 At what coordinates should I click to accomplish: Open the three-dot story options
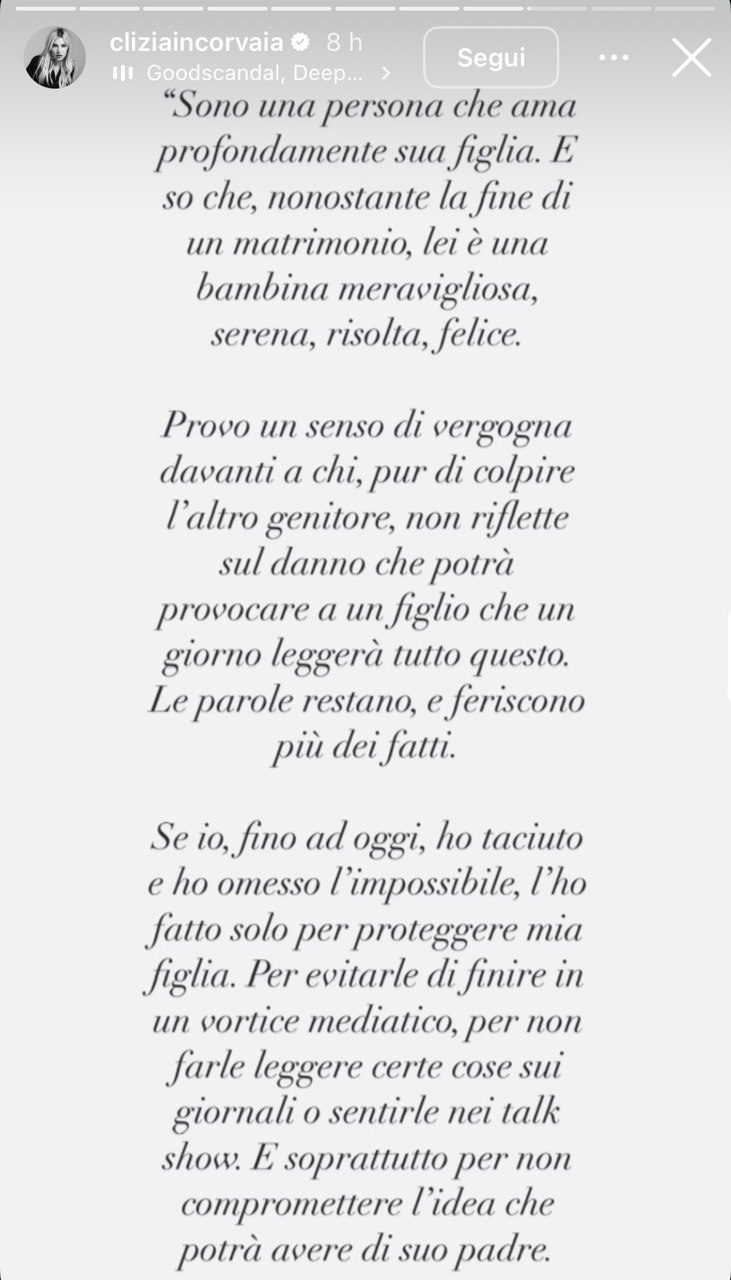tap(614, 58)
